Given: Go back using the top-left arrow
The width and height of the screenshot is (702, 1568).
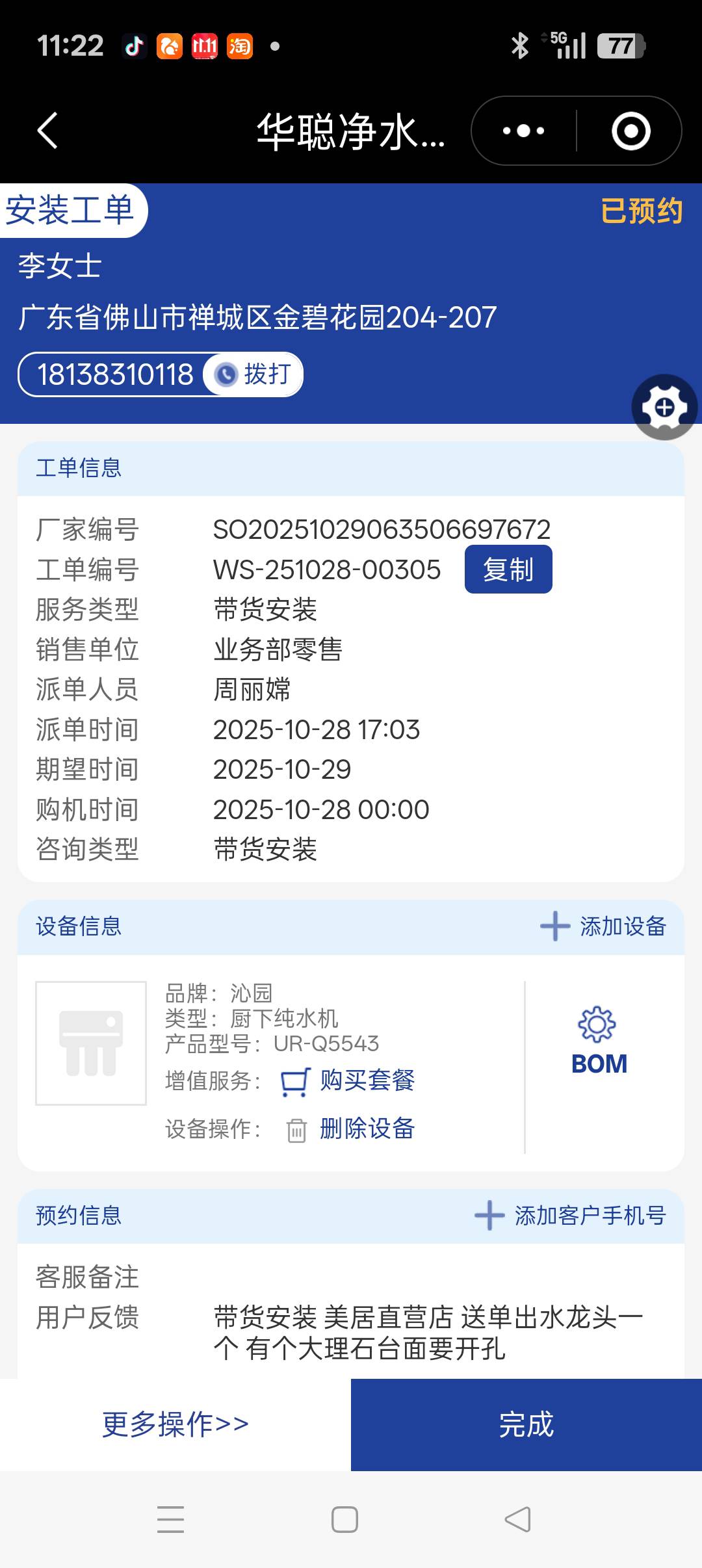Looking at the screenshot, I should tap(47, 131).
